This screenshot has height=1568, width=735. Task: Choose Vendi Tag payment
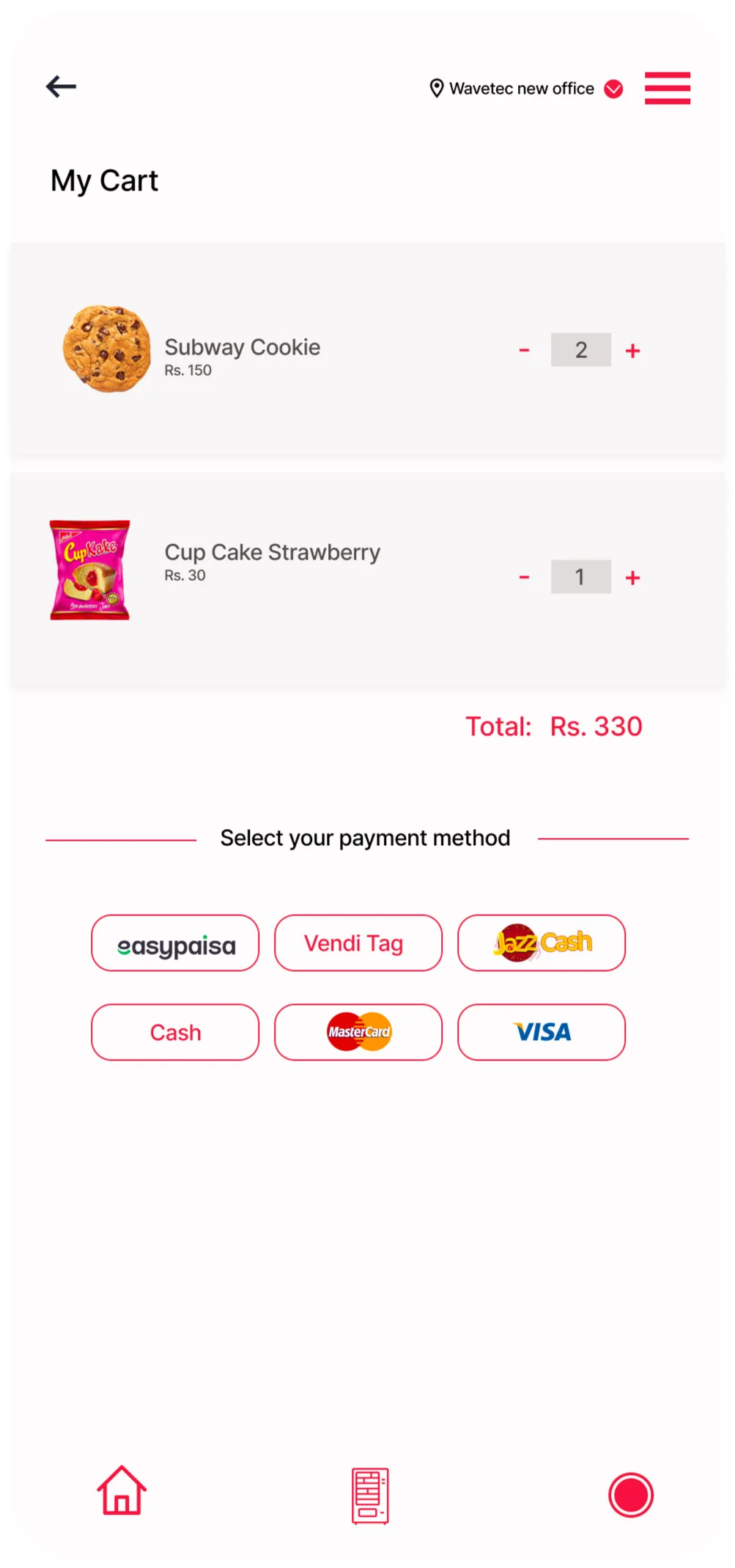[x=358, y=943]
